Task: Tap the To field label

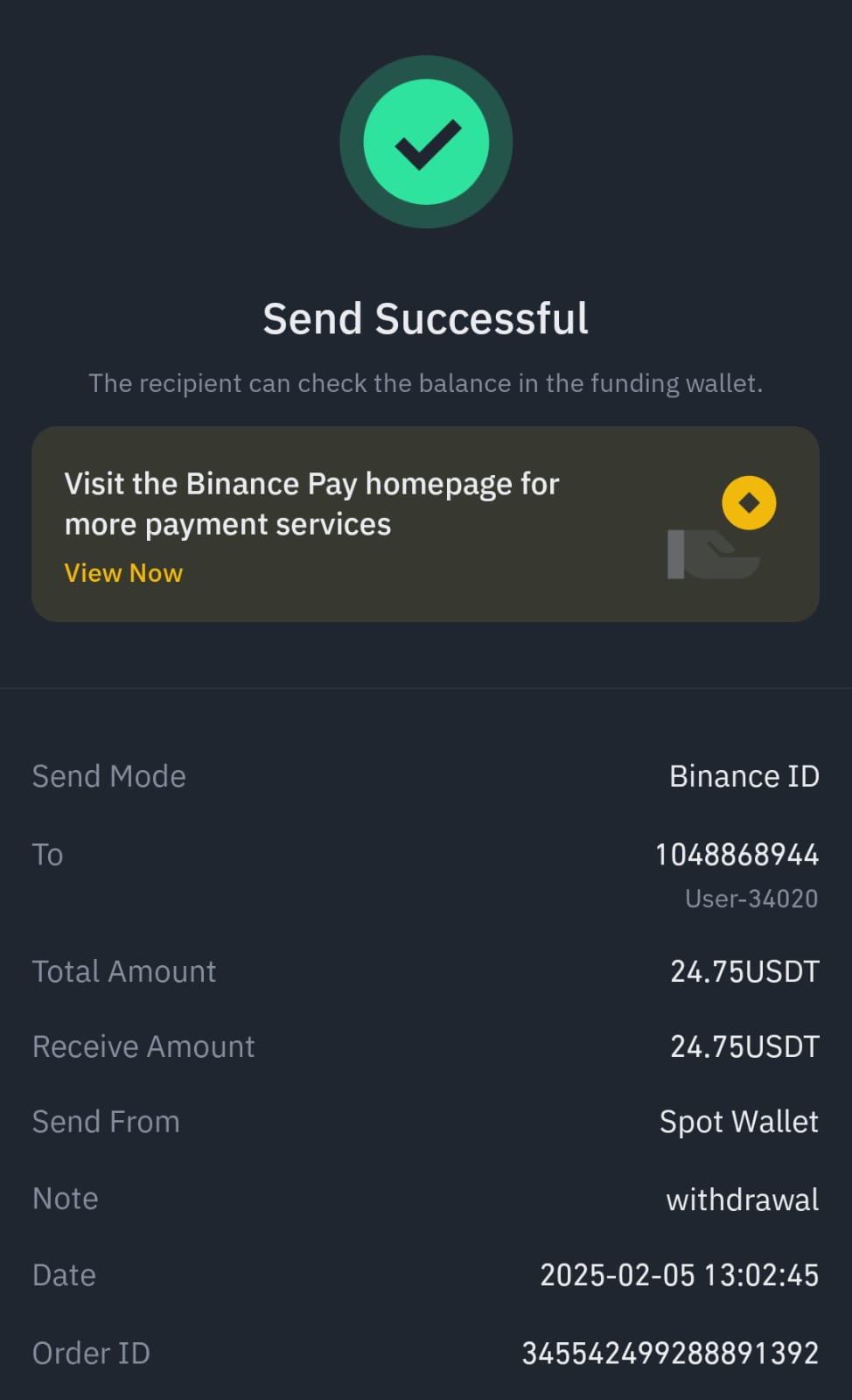Action: [x=47, y=855]
